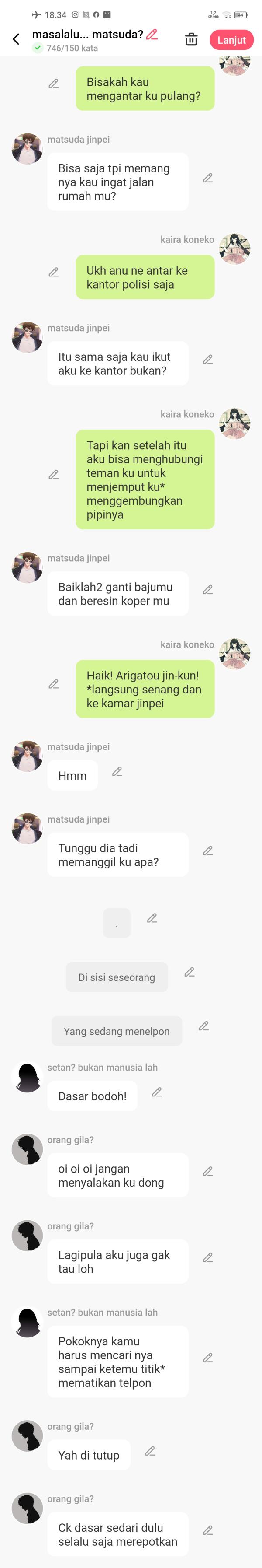Viewport: 262px width, 1568px height.
Task: Edit message "Tunggu dia tadi memanggil ku apa?"
Action: click(208, 851)
